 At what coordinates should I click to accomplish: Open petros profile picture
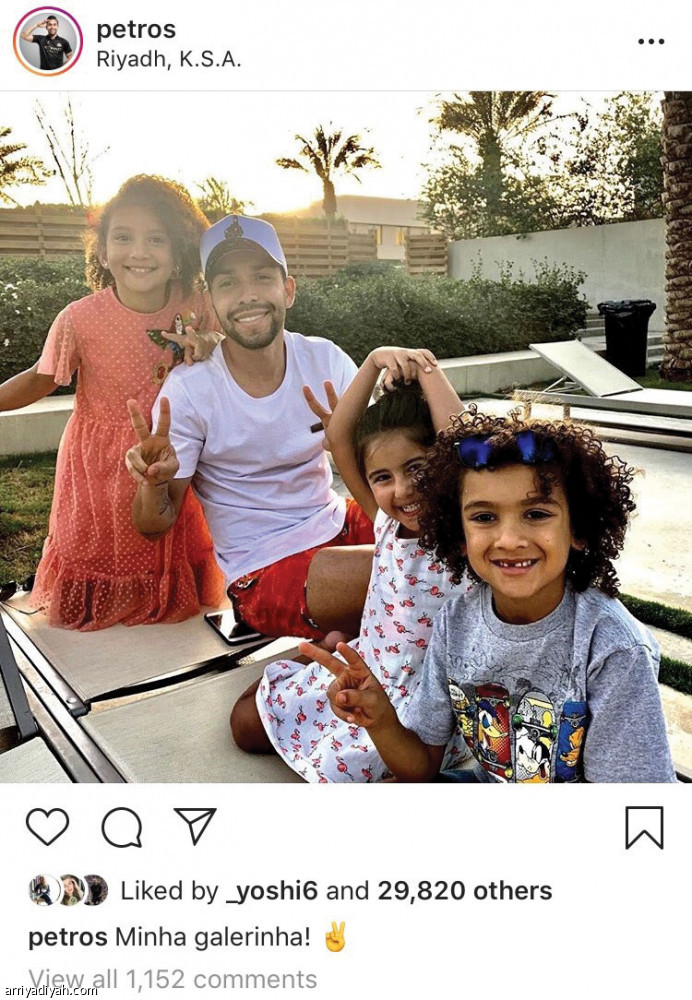point(47,41)
